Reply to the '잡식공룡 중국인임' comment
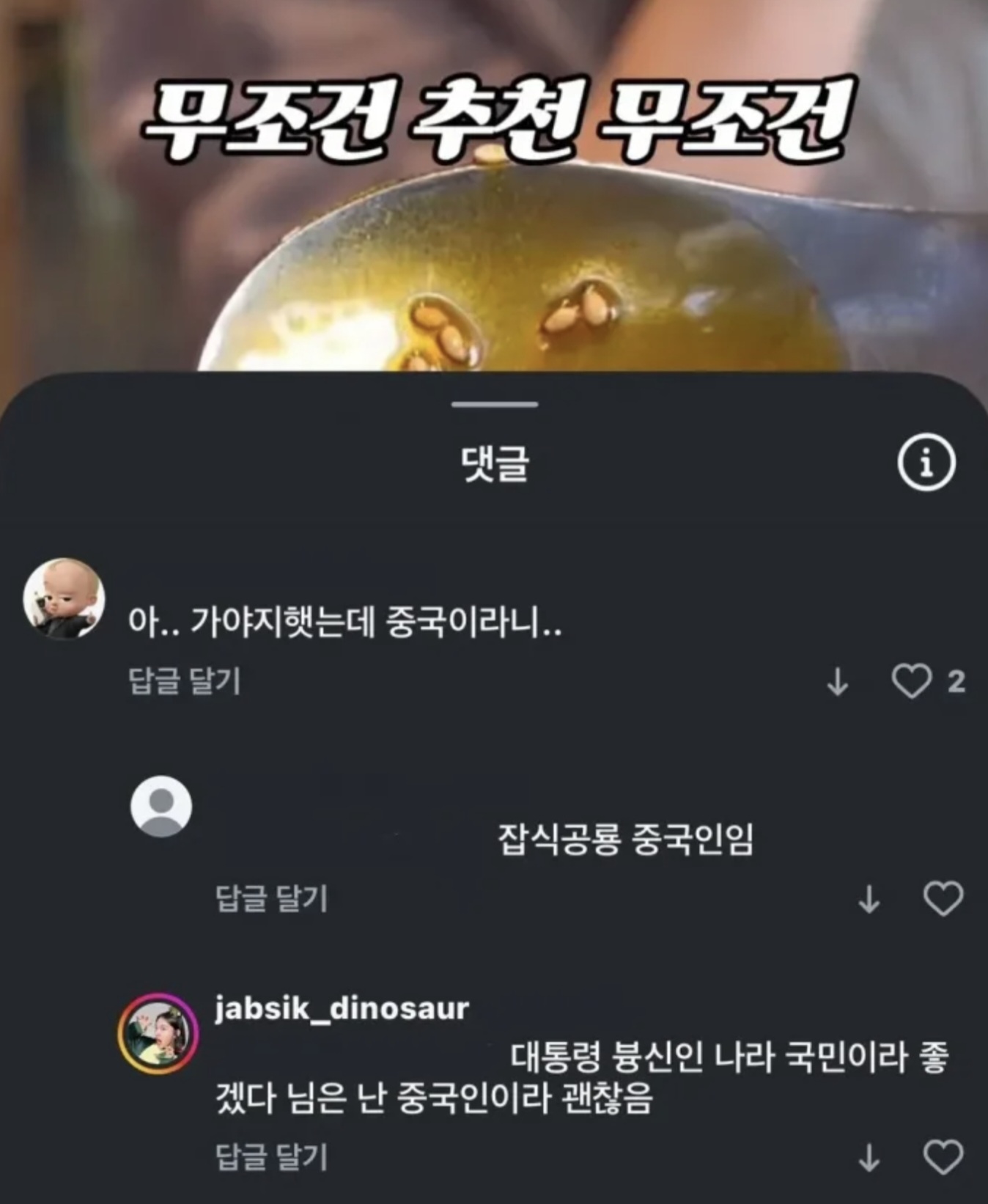988x1204 pixels. [x=271, y=898]
